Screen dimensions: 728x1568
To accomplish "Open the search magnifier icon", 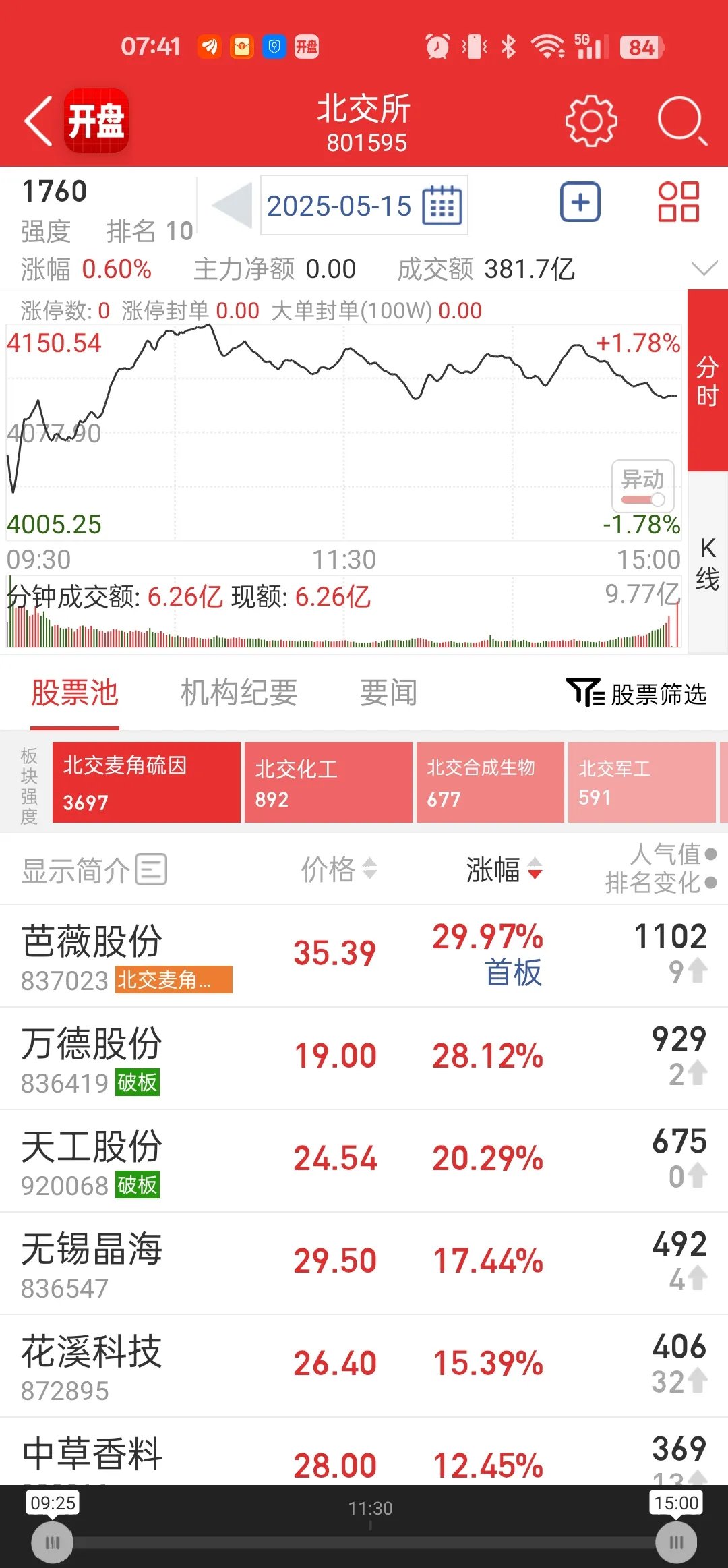I will (x=681, y=119).
